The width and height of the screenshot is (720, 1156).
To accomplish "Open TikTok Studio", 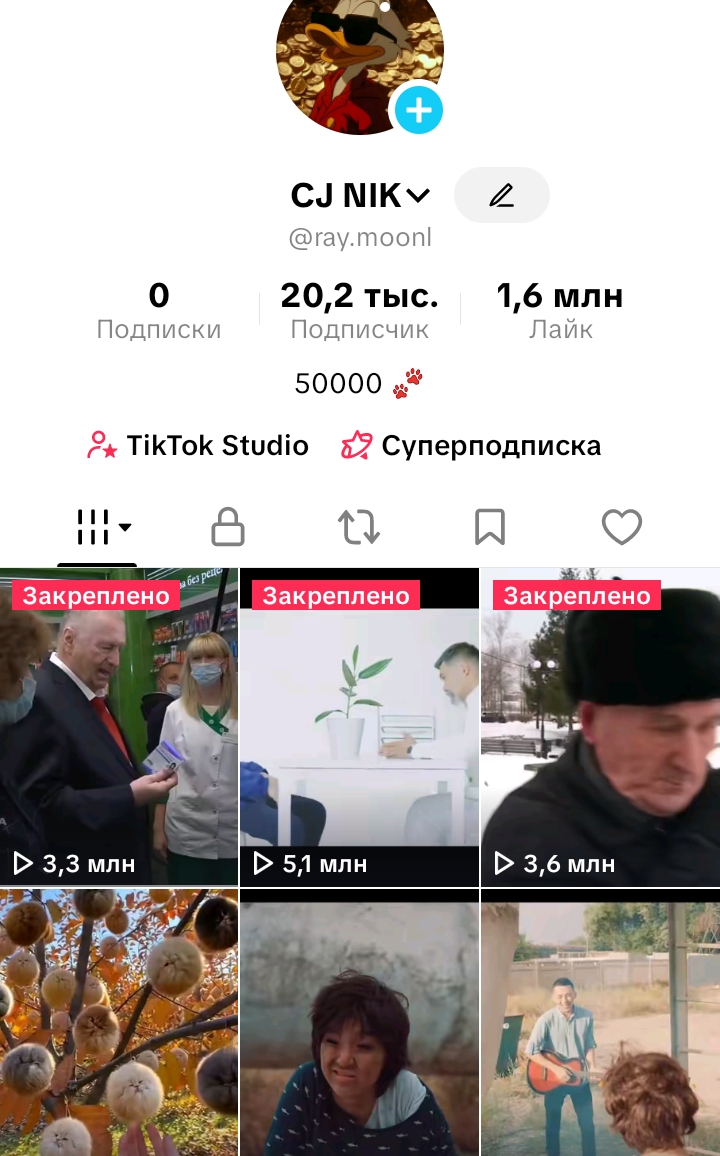I will pos(198,445).
